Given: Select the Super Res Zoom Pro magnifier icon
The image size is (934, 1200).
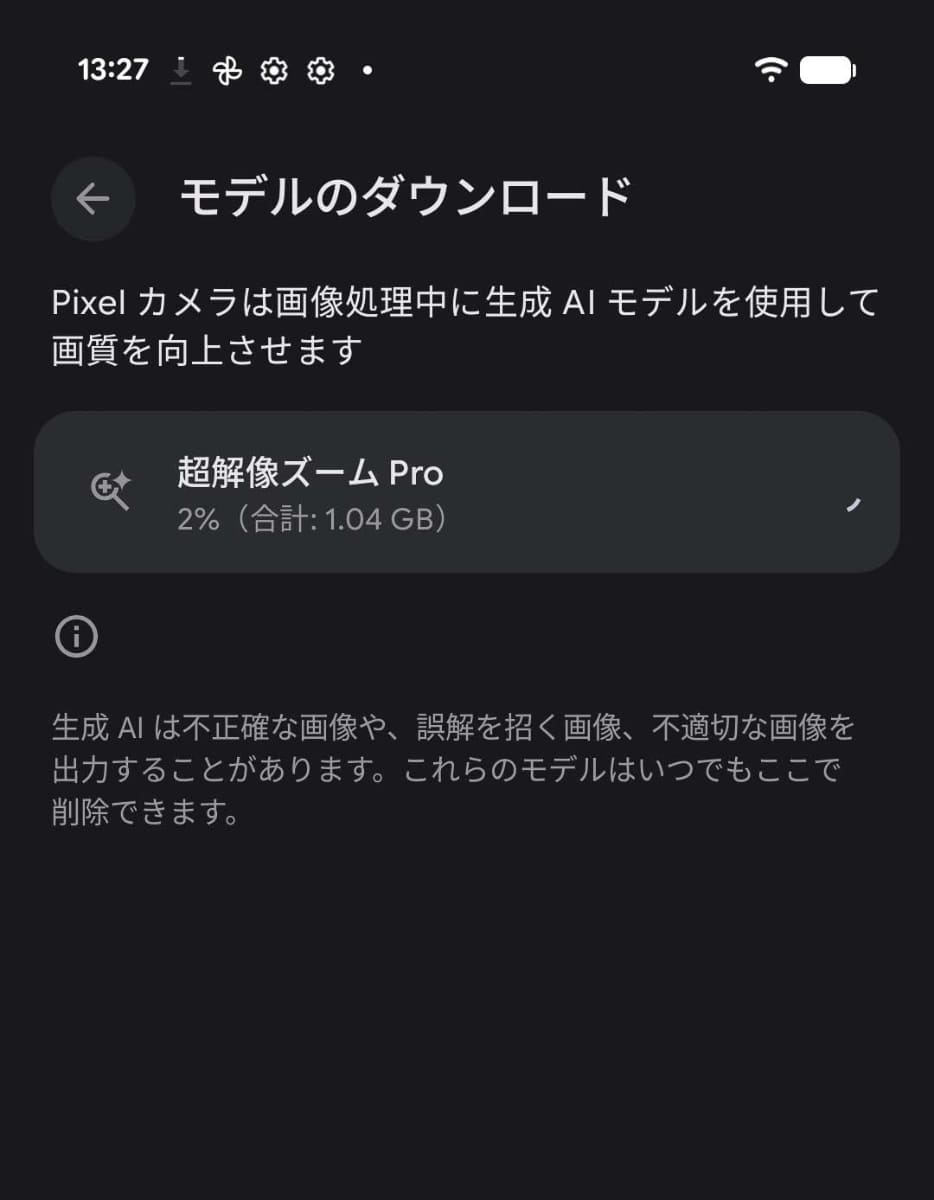Looking at the screenshot, I should tap(110, 491).
